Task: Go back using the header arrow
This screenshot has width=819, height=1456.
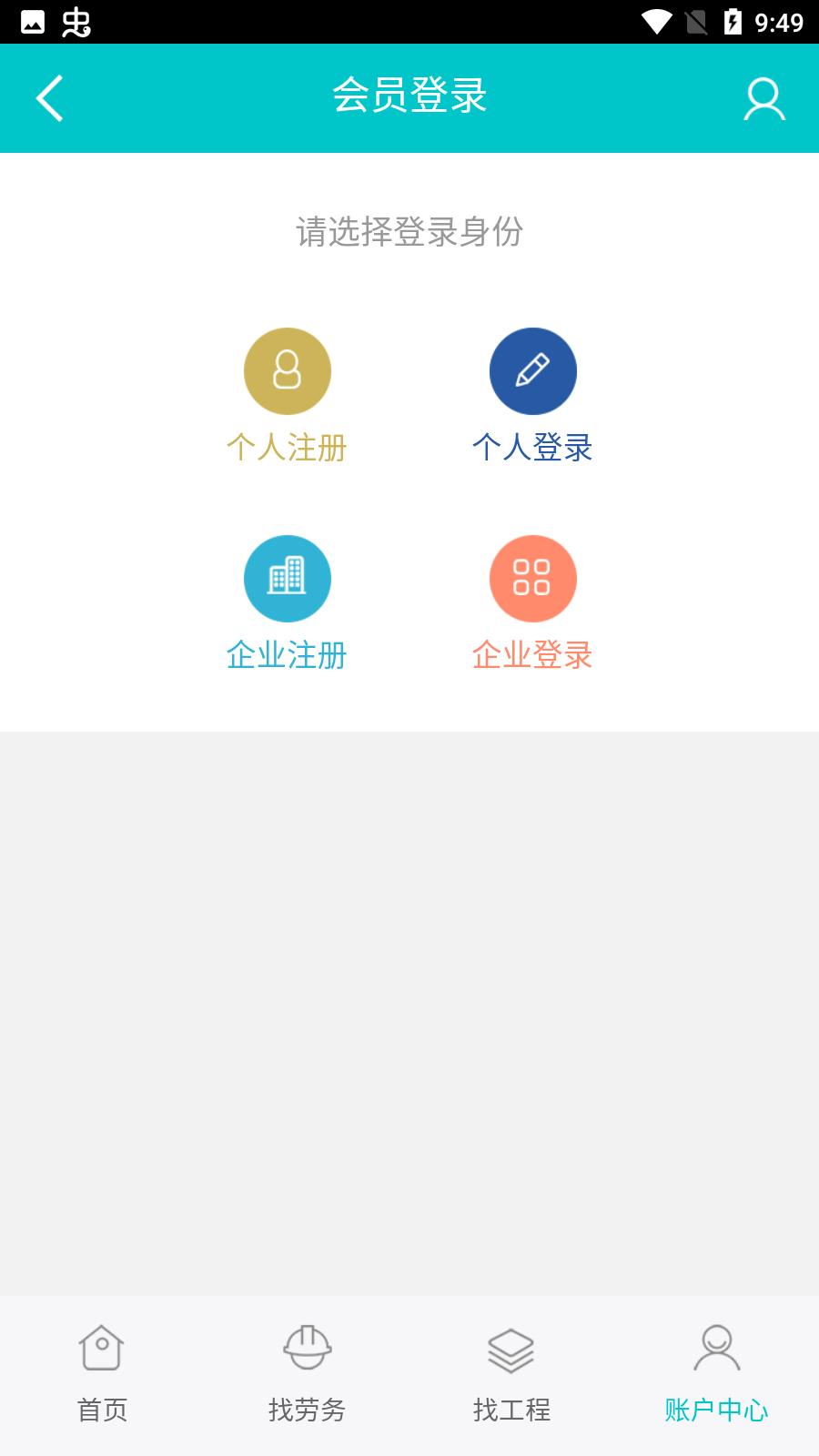Action: pos(50,98)
